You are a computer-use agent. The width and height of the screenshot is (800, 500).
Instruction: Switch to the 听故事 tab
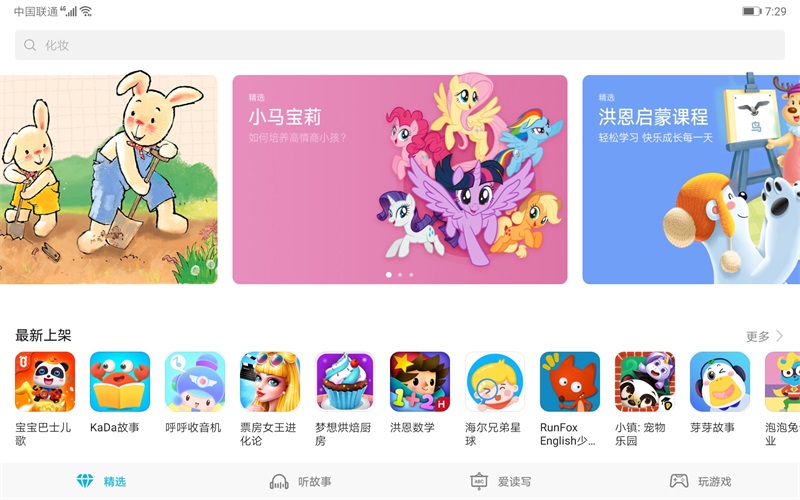point(300,481)
